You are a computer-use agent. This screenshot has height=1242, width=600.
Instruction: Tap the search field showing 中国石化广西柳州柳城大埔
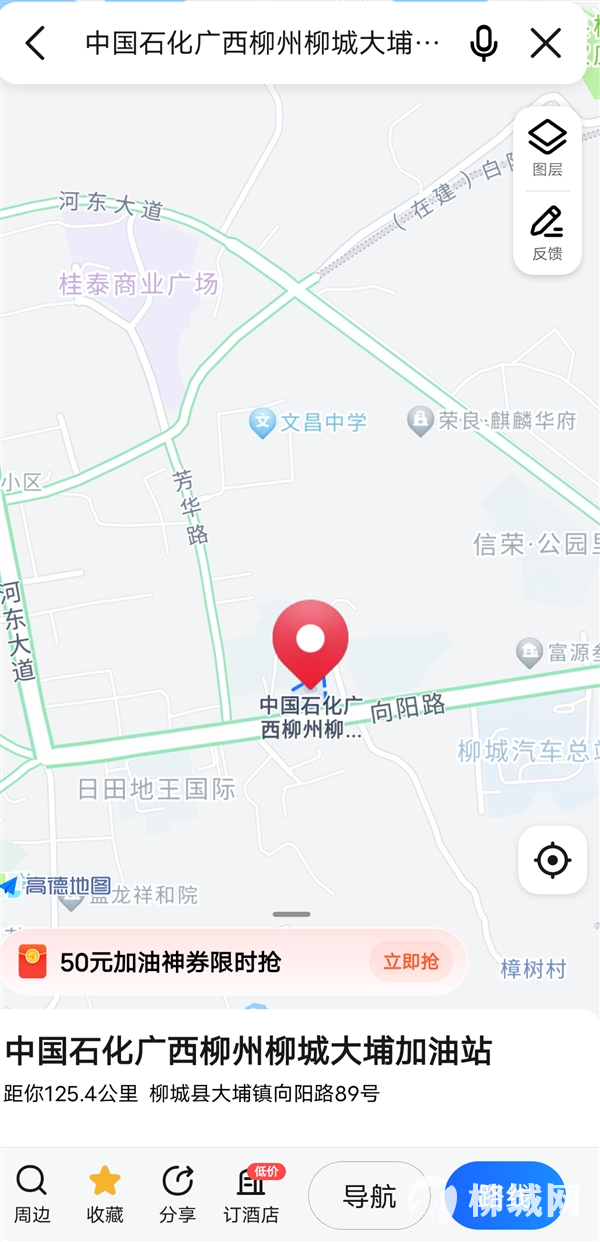point(262,43)
